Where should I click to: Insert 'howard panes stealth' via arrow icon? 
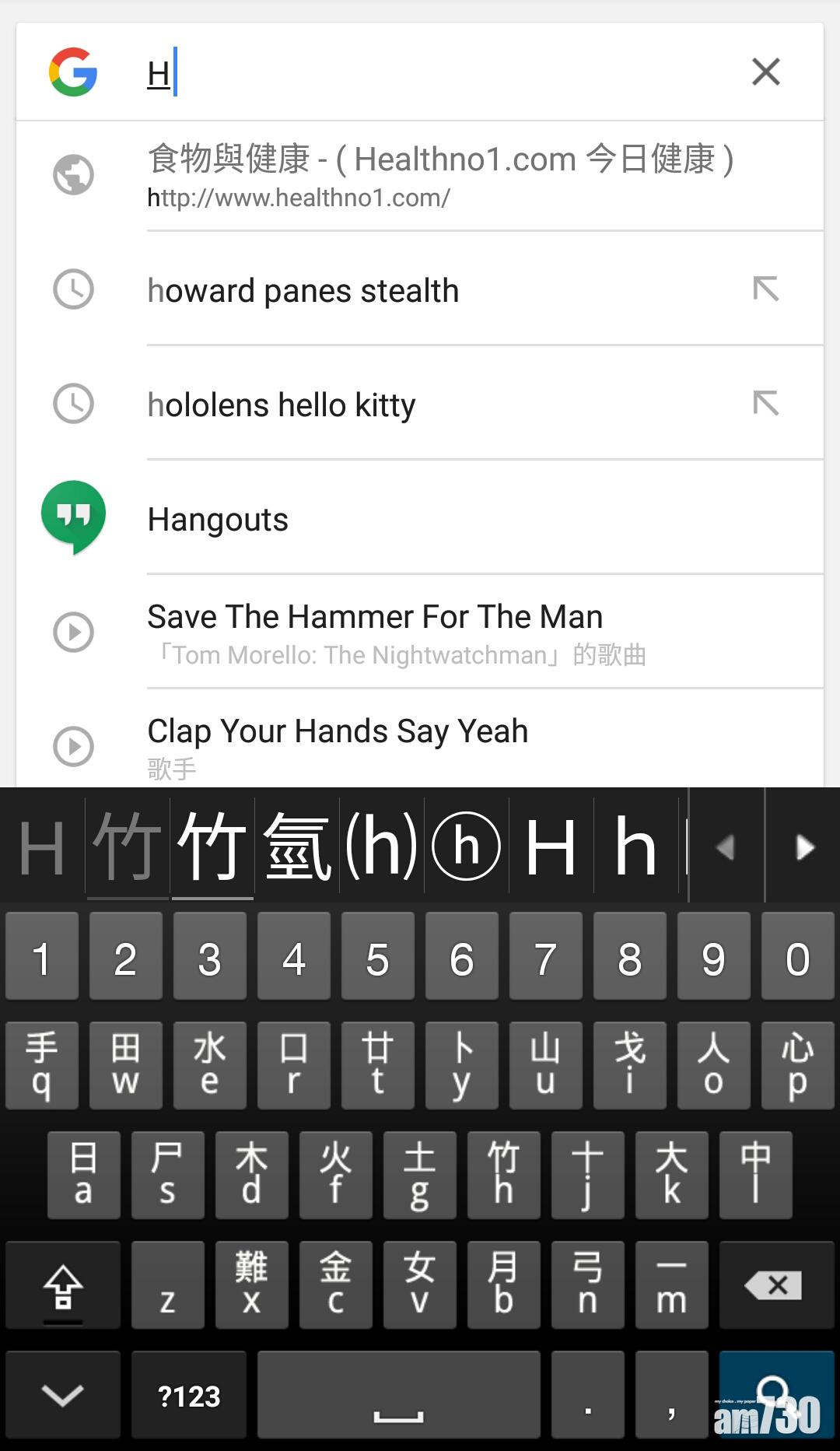(x=765, y=289)
